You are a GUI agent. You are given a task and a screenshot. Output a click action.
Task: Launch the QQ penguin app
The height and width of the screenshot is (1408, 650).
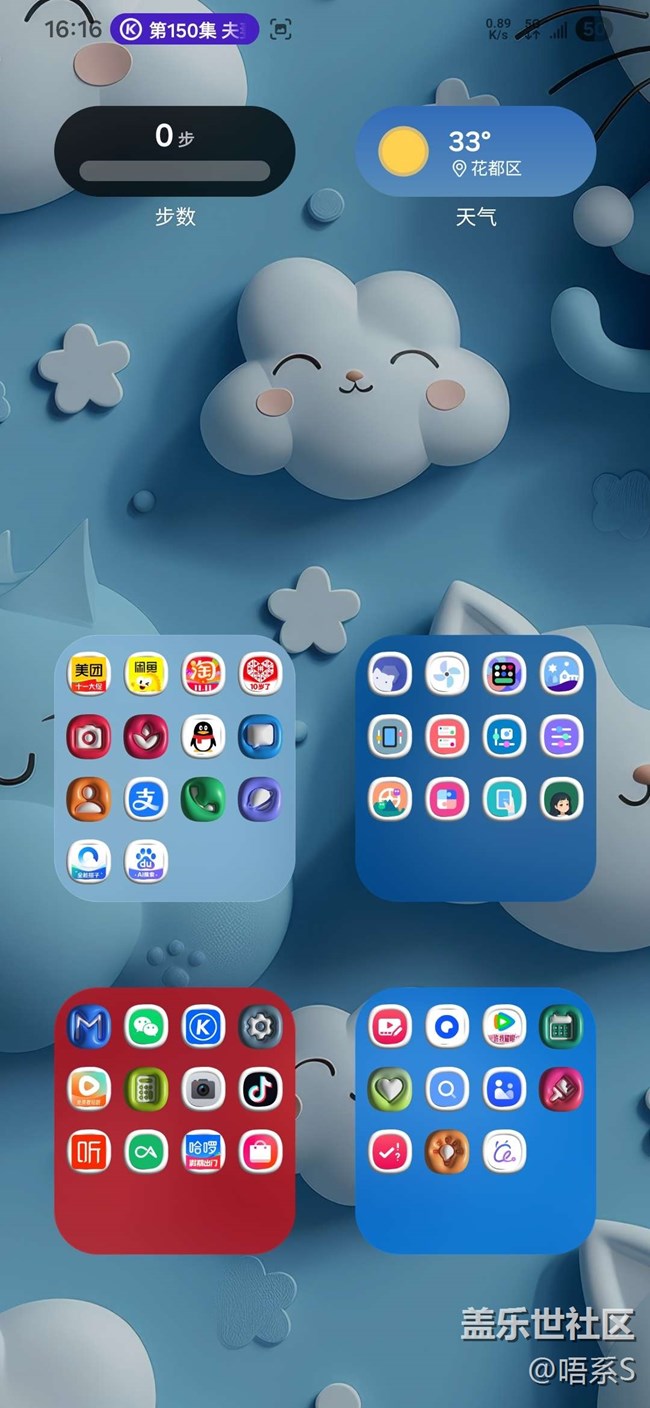[x=203, y=736]
